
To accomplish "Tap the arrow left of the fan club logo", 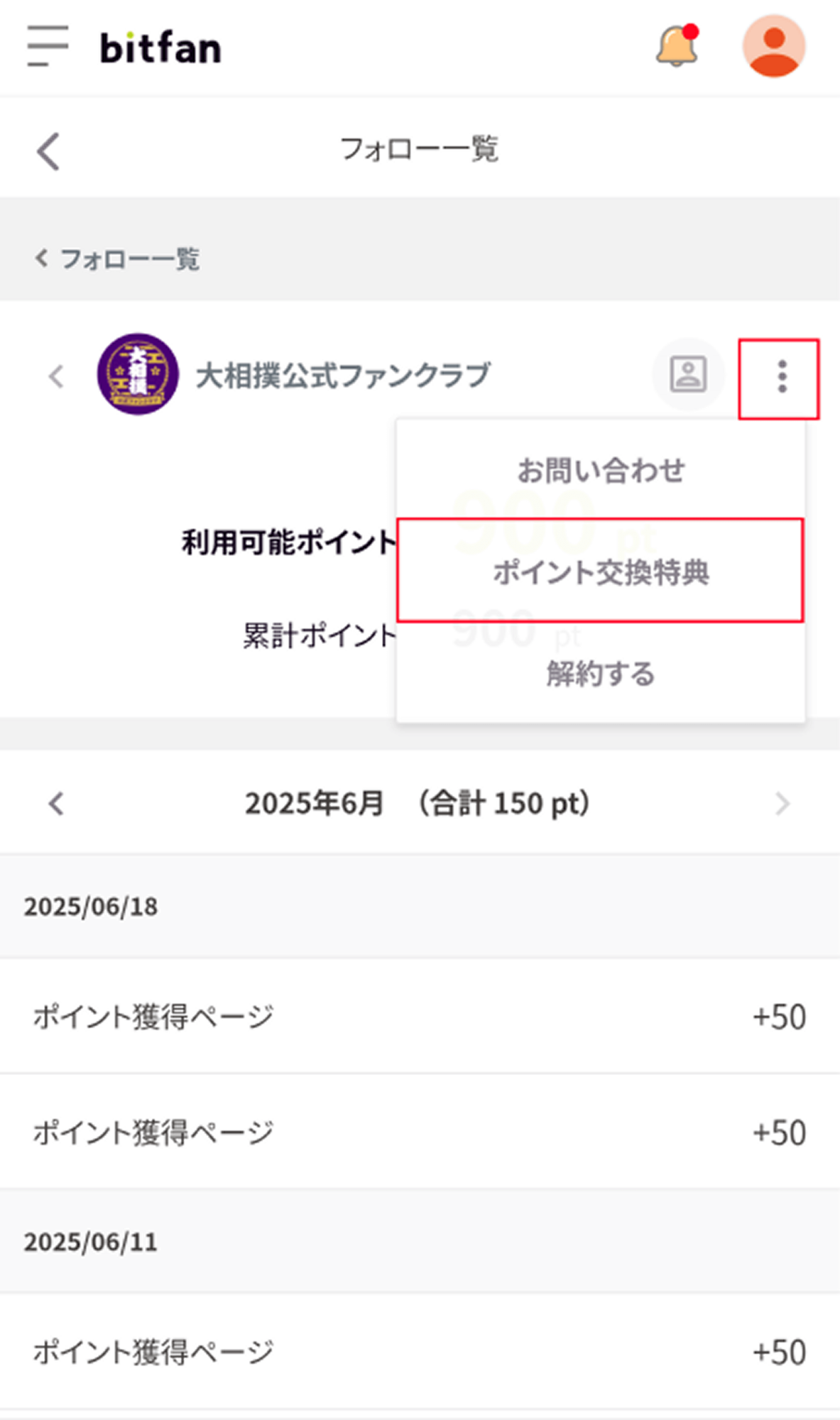I will (x=56, y=376).
